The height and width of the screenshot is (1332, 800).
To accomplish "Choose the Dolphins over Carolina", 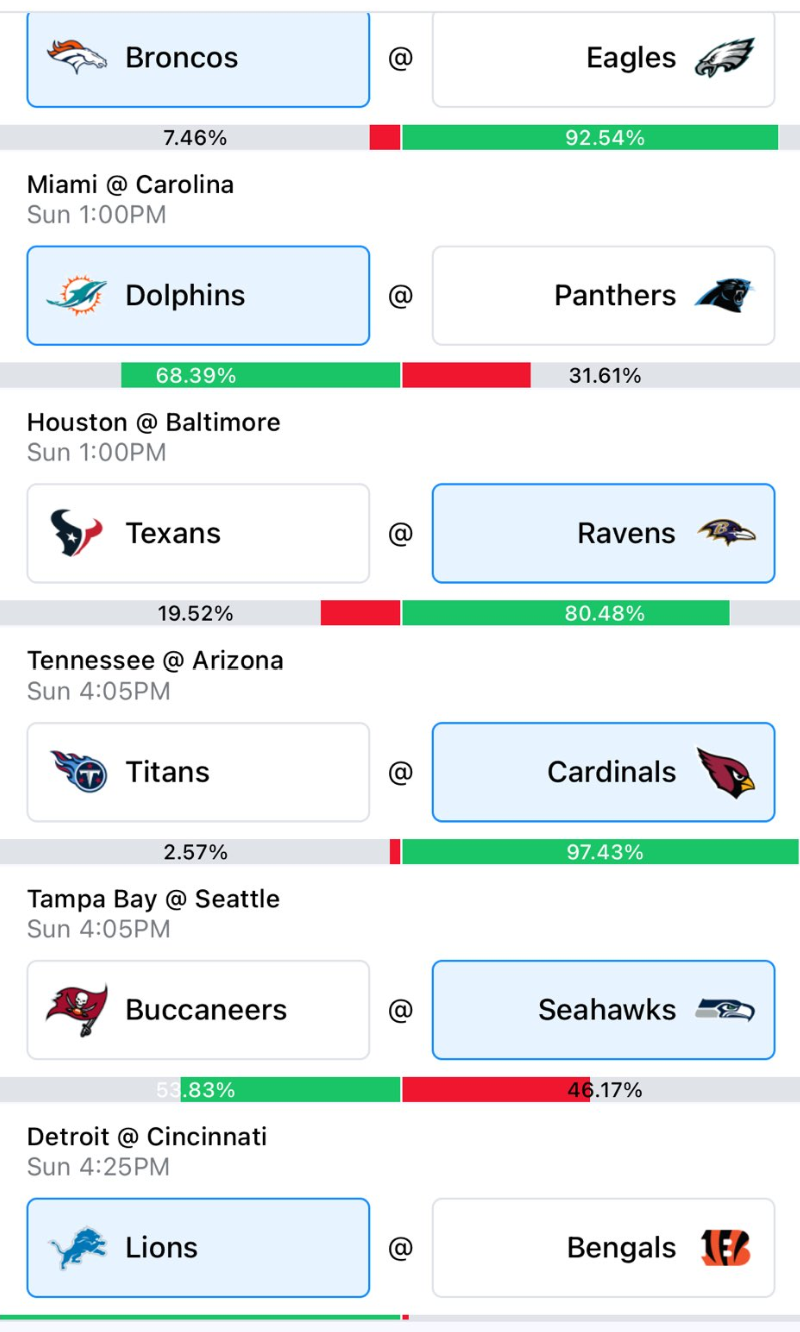I will click(x=198, y=296).
